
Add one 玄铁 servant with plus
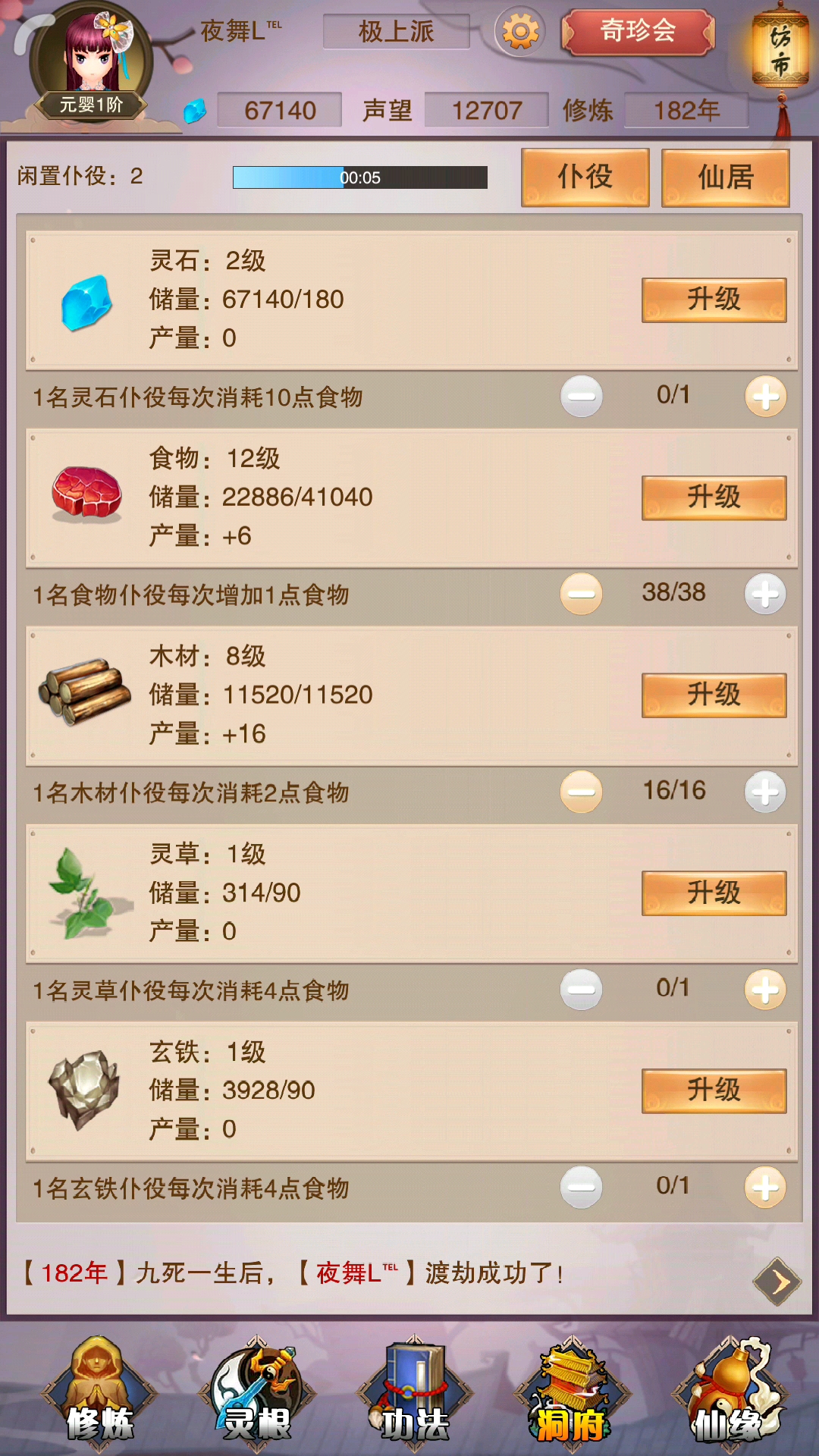(x=765, y=1188)
